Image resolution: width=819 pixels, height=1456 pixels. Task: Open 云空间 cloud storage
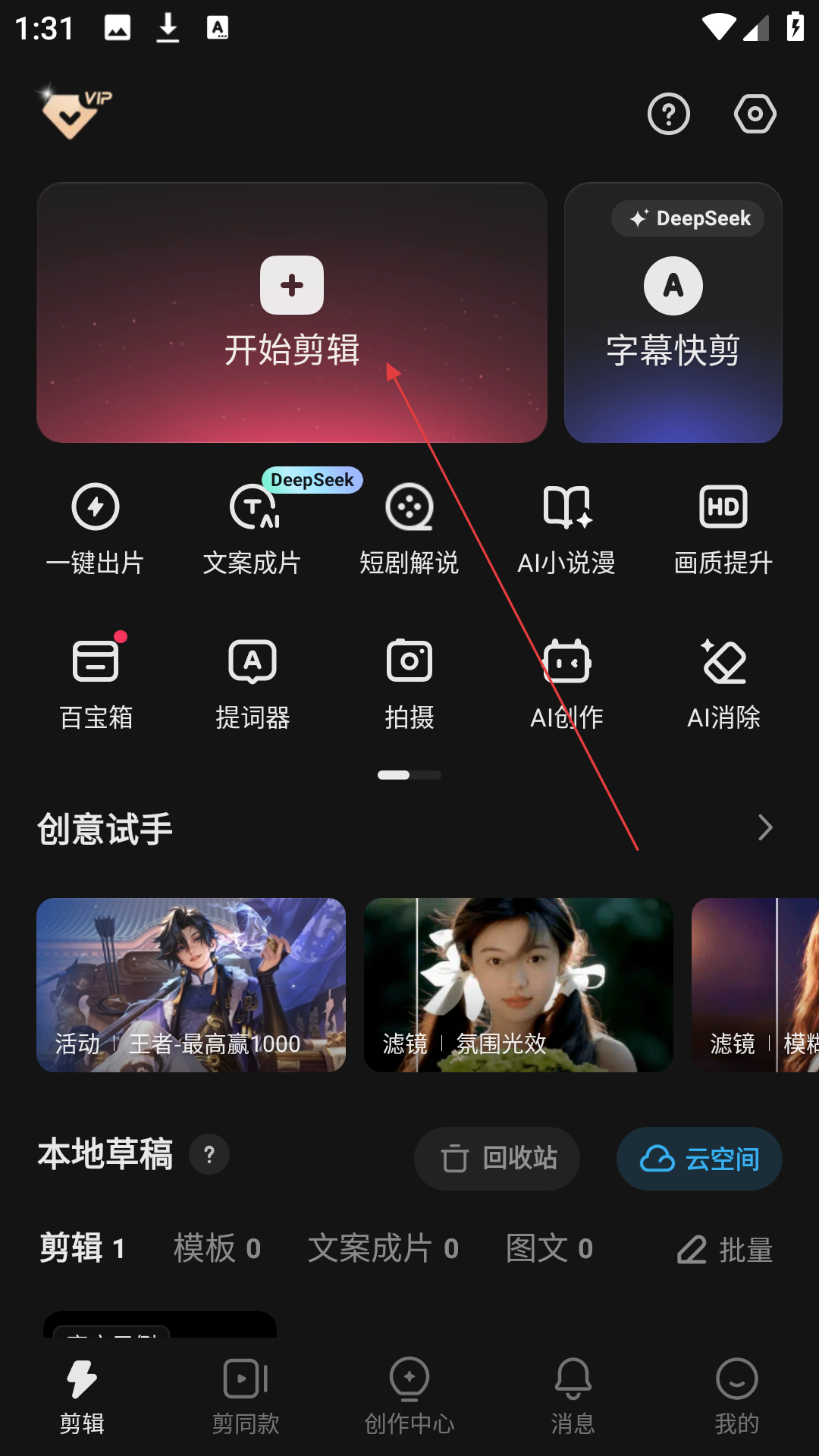click(699, 1158)
